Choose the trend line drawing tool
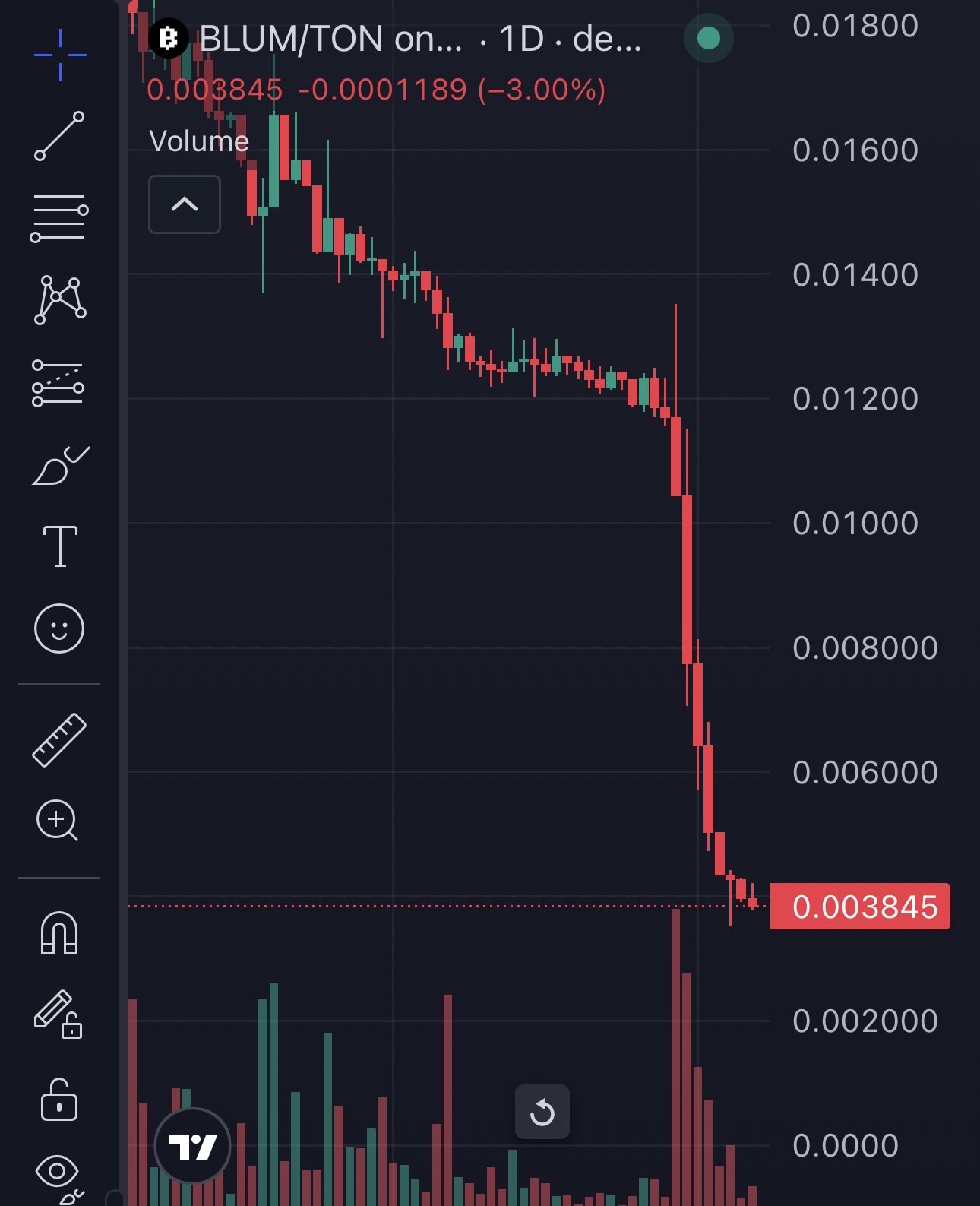 59,136
